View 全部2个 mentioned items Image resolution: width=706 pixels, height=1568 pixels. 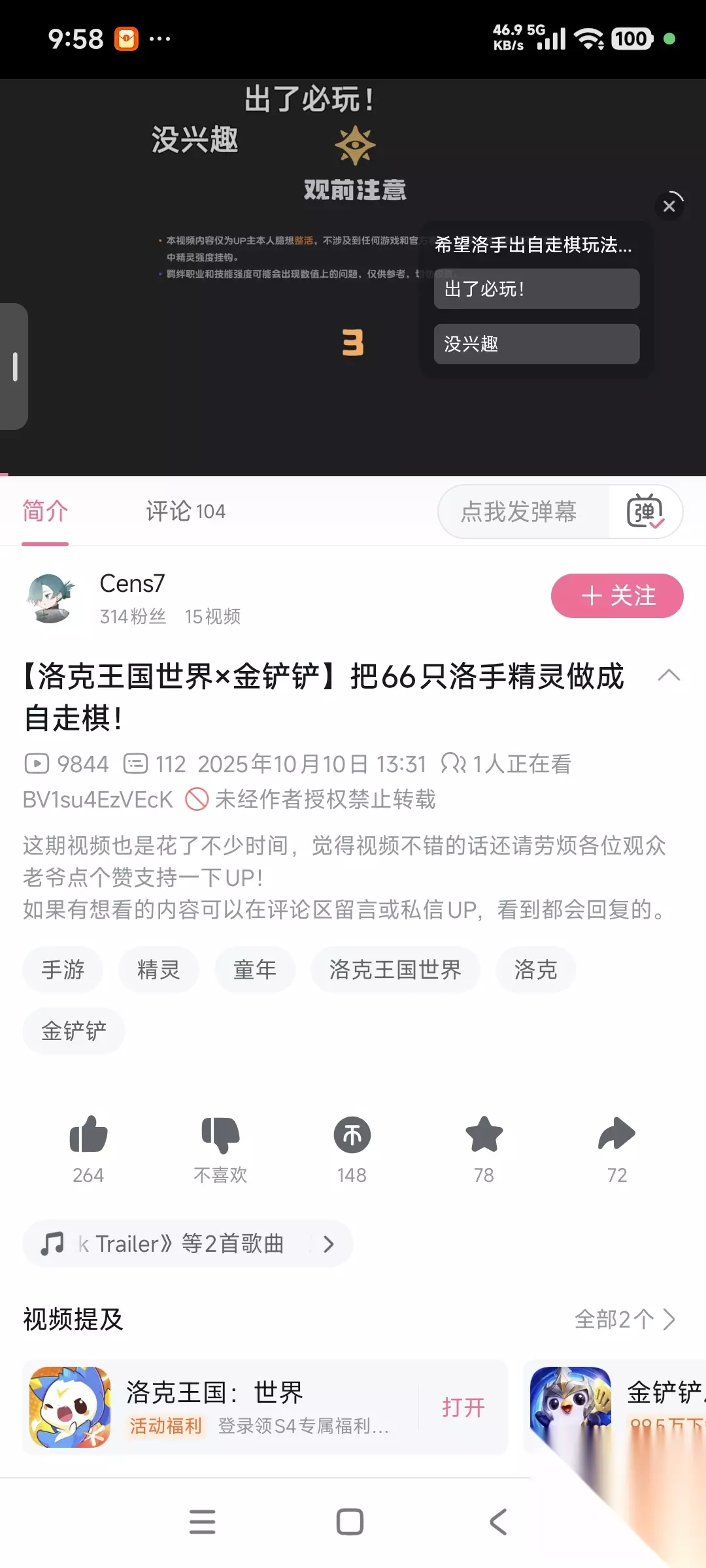(x=624, y=1319)
